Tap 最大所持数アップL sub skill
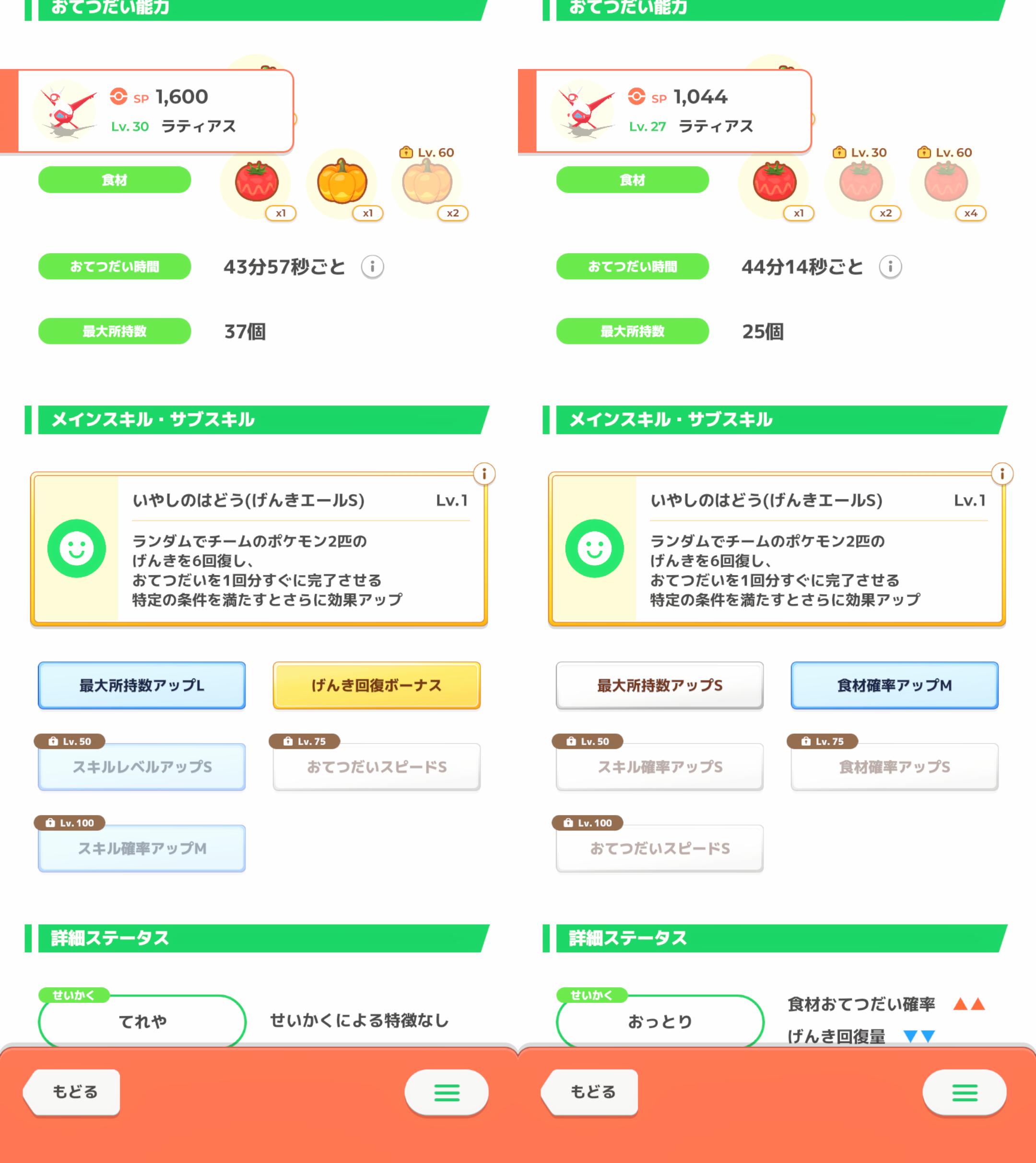 pos(142,686)
